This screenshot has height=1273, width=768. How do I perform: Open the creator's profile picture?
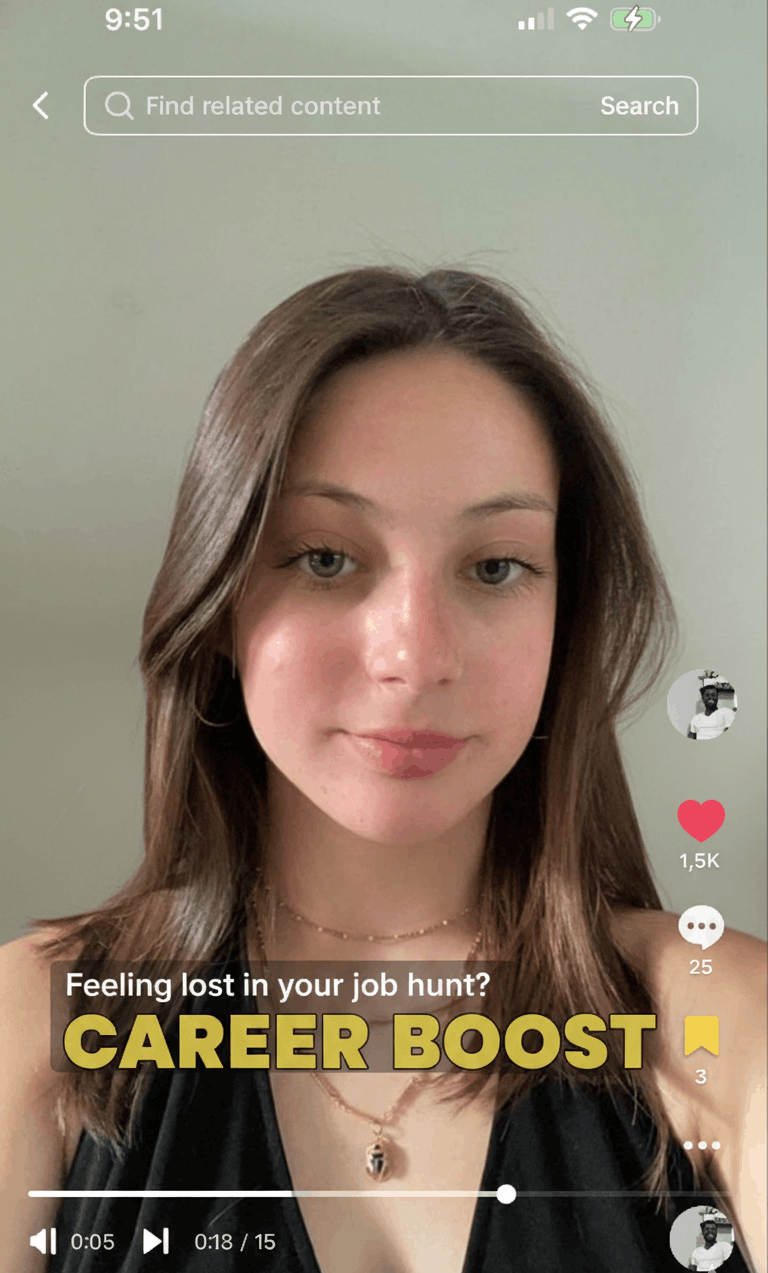click(702, 705)
